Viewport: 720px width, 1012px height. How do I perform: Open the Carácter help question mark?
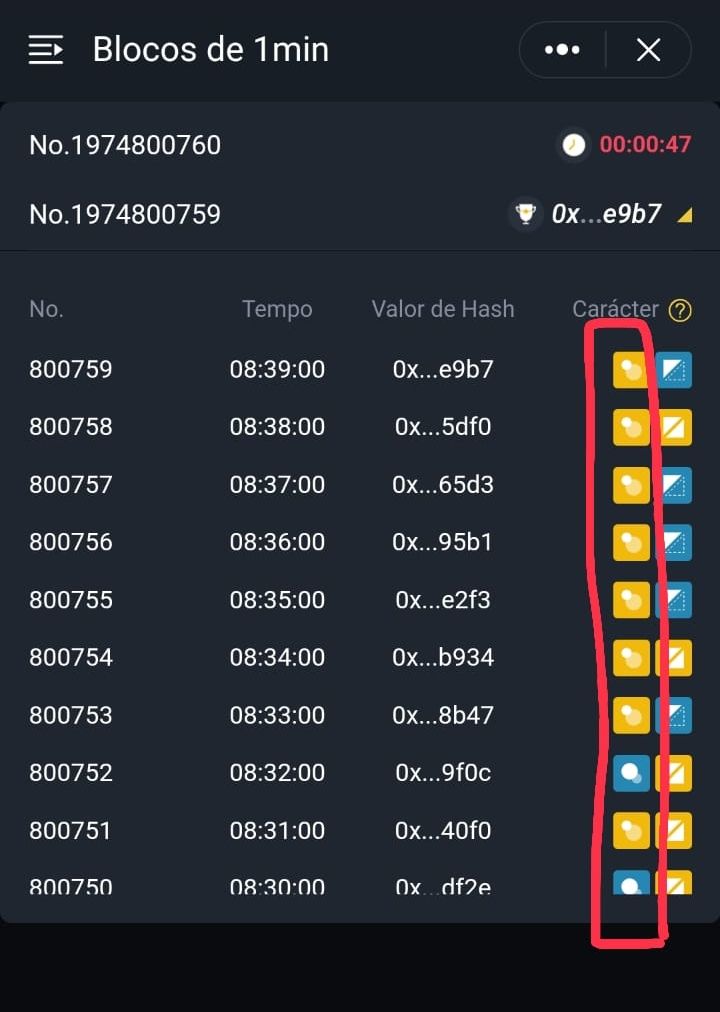[x=680, y=311]
